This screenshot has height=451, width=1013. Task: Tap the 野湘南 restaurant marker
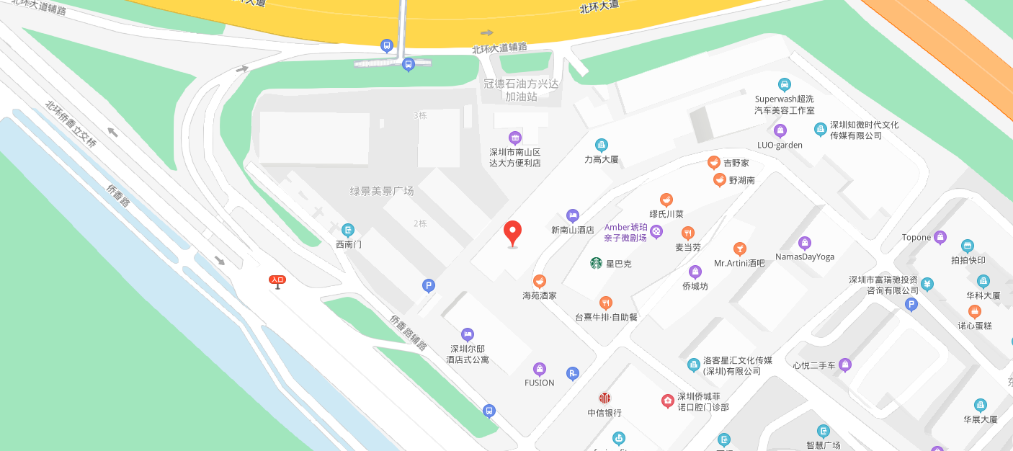pos(719,180)
